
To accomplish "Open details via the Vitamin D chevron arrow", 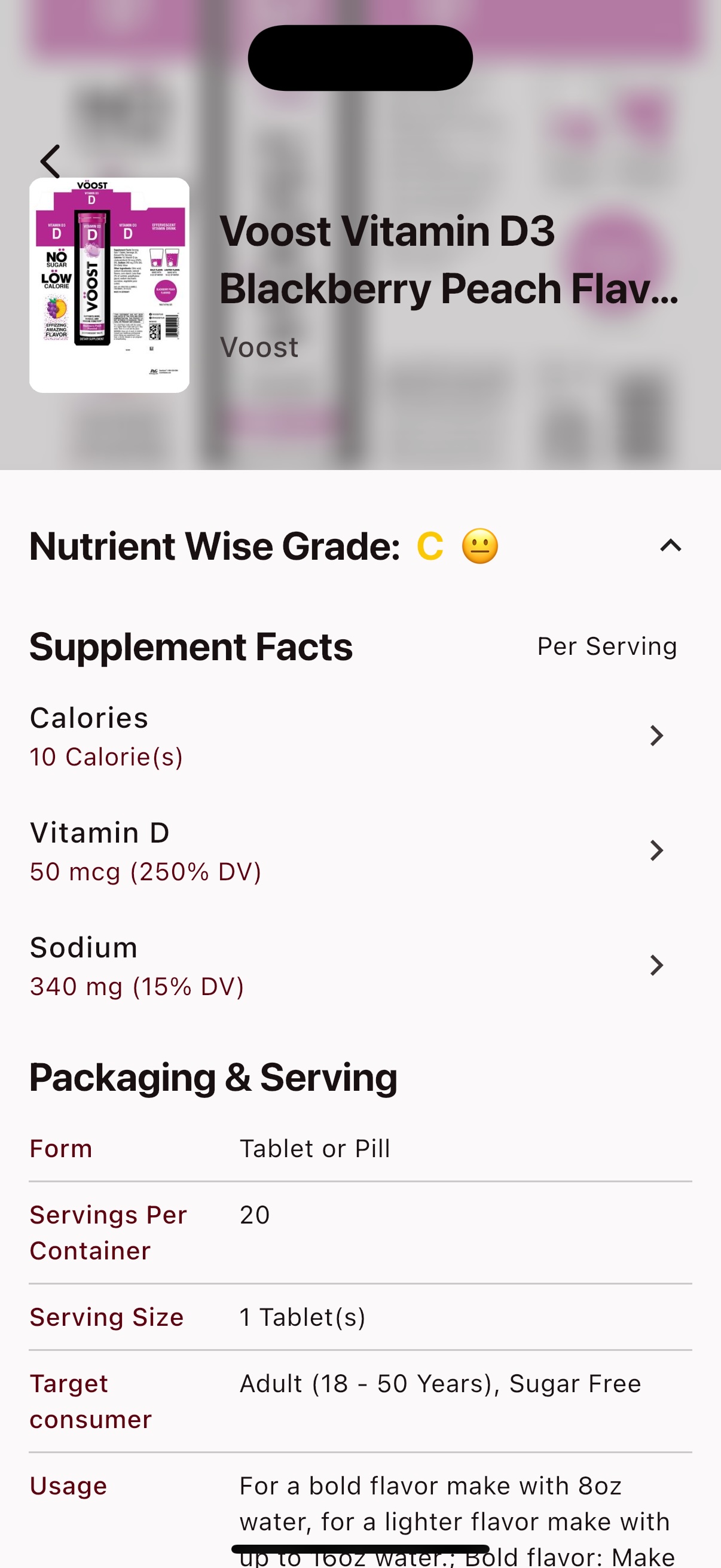I will (656, 850).
